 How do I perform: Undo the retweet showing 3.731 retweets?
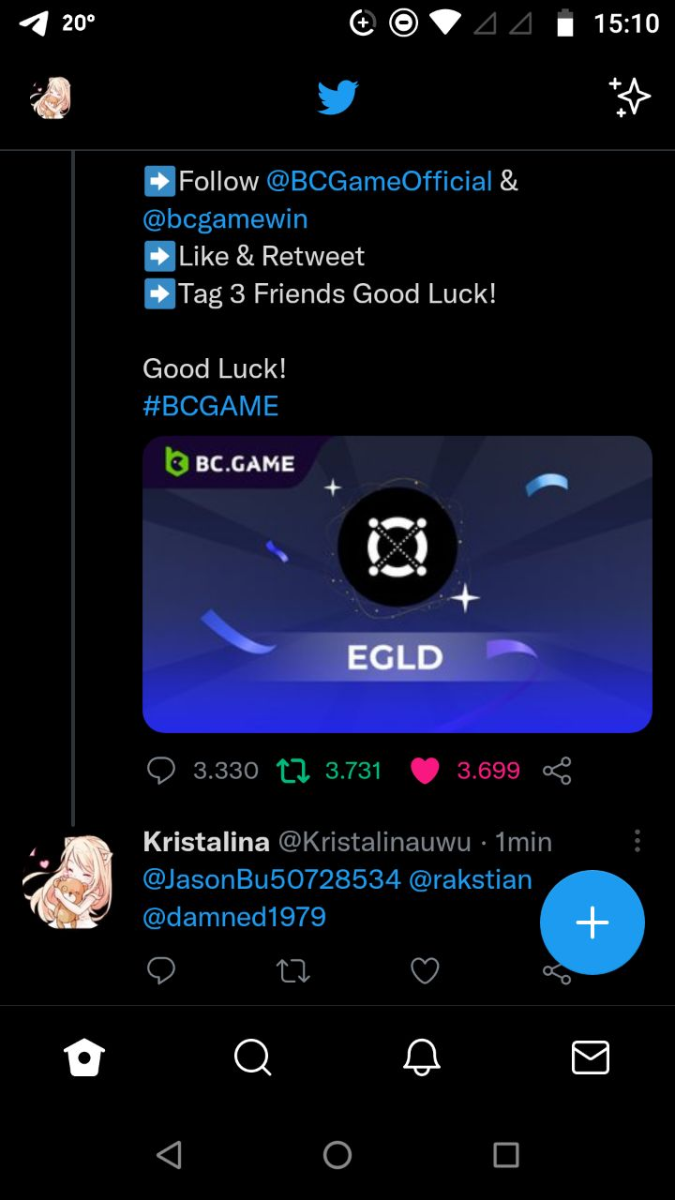pos(293,770)
